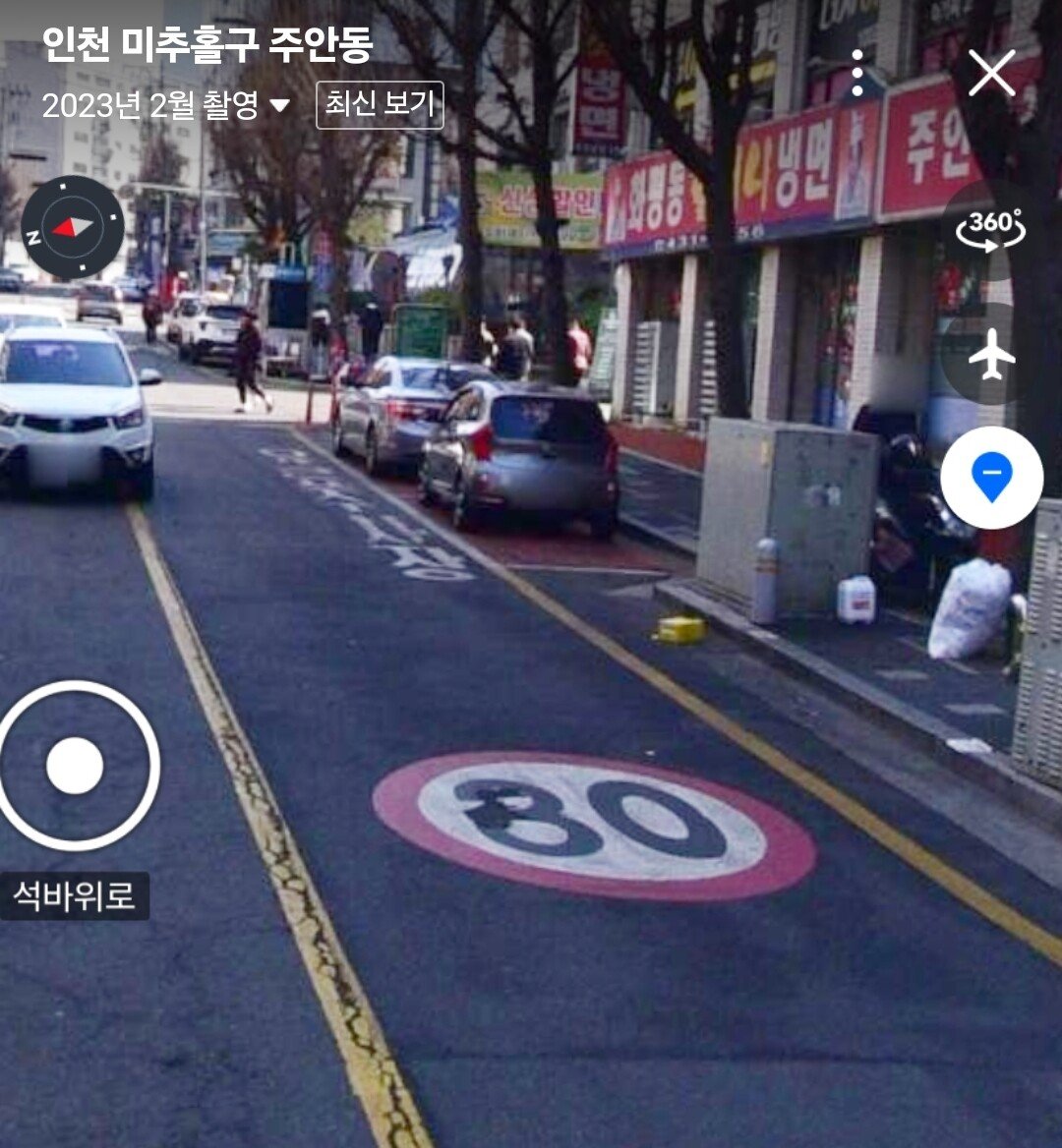Tap the compass direction indicator
1062x1148 pixels.
73,228
